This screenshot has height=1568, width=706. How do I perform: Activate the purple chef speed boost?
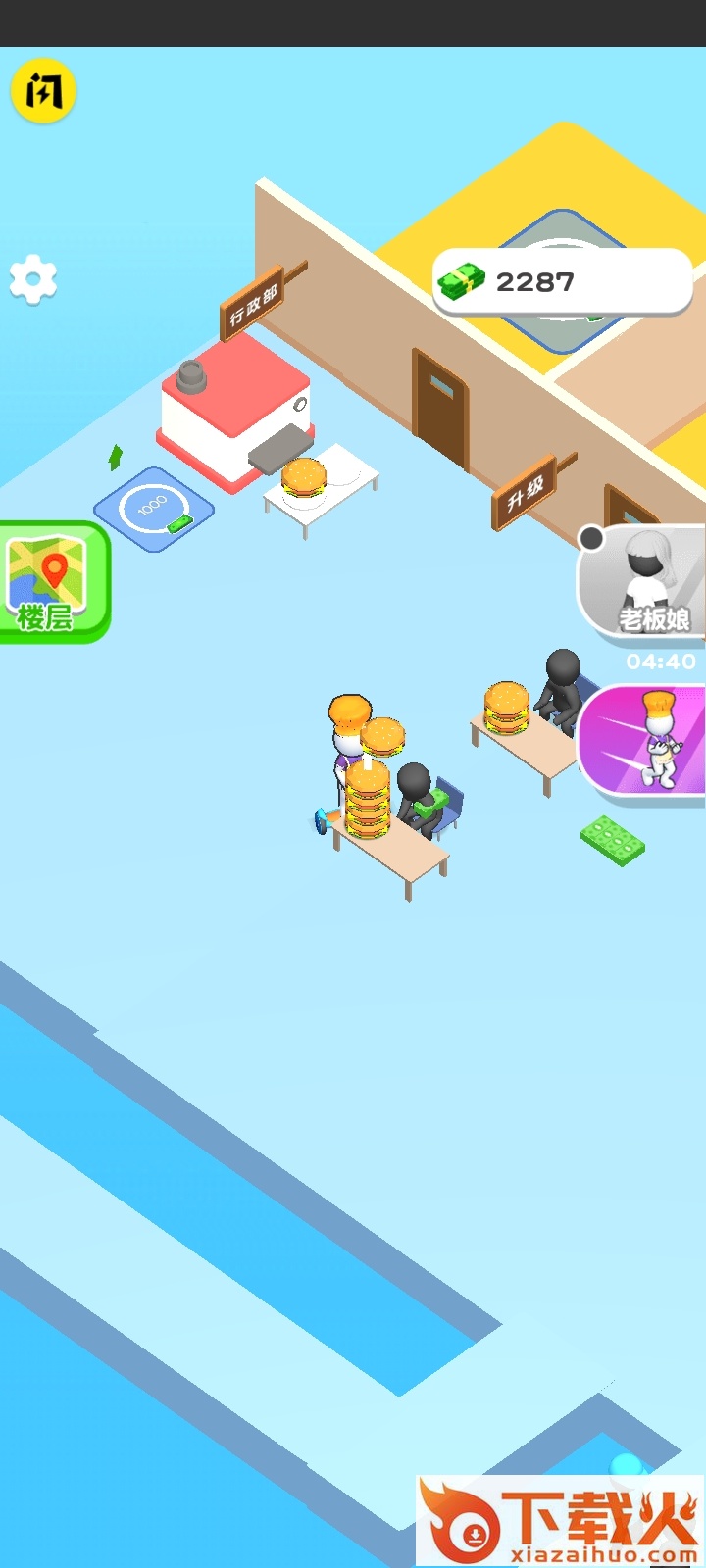click(644, 741)
